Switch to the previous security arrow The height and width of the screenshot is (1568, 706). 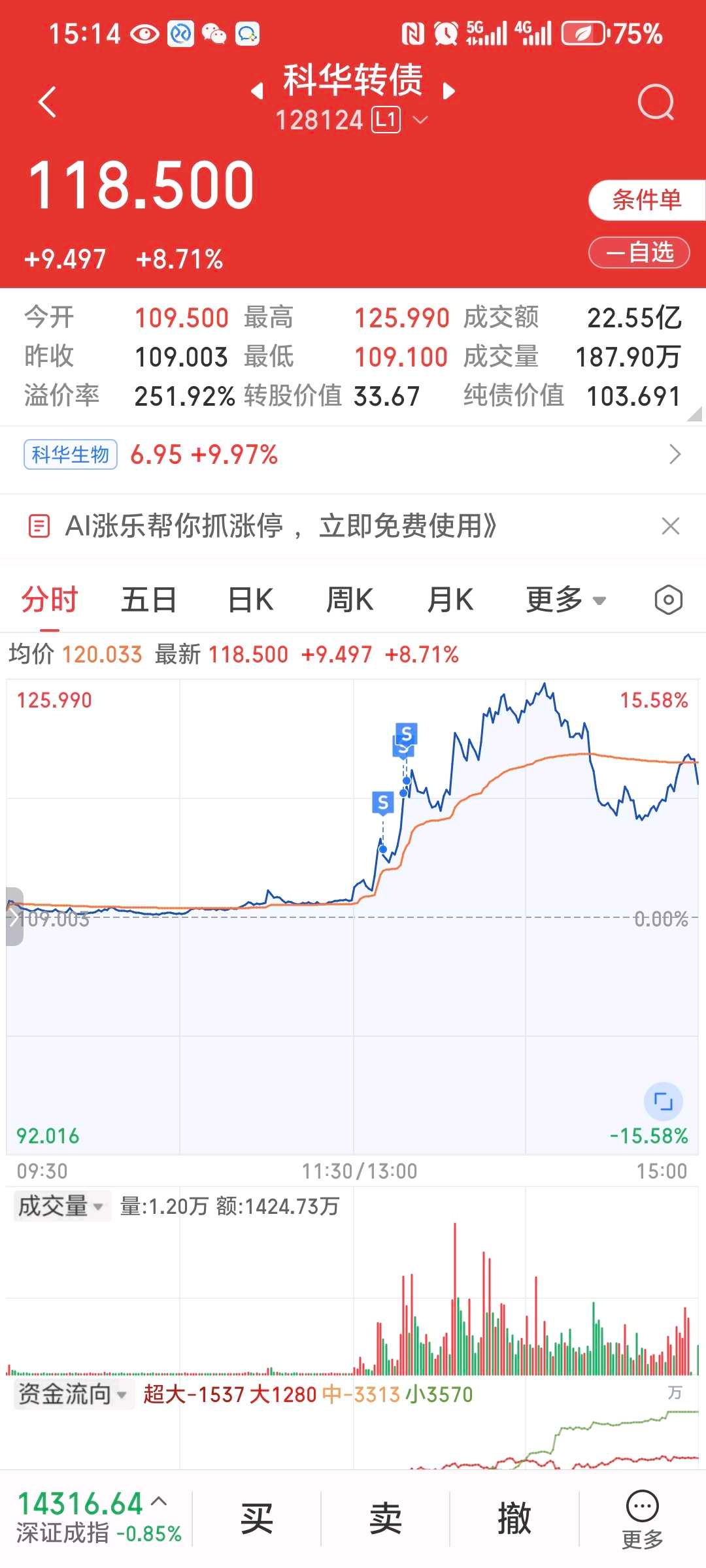tap(258, 91)
